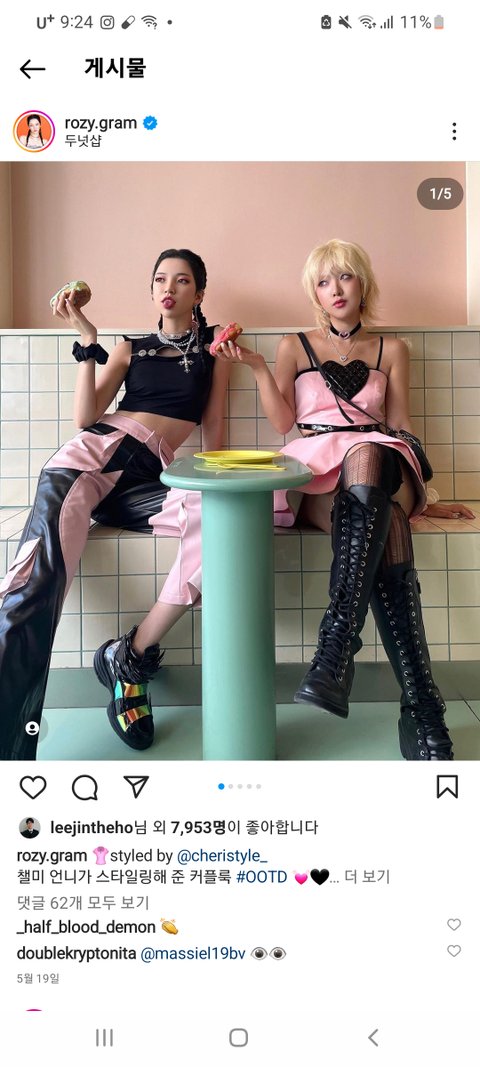Share the post via paper plane icon

point(136,786)
